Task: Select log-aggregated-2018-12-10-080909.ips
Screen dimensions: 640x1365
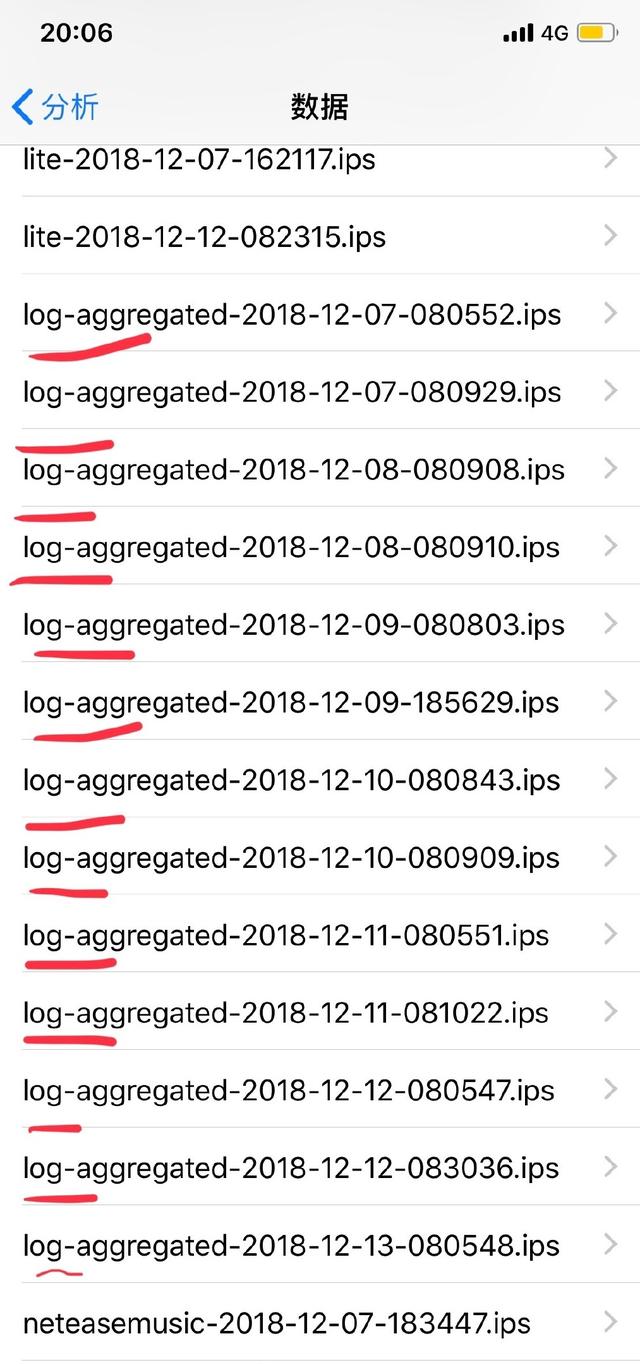Action: (292, 858)
